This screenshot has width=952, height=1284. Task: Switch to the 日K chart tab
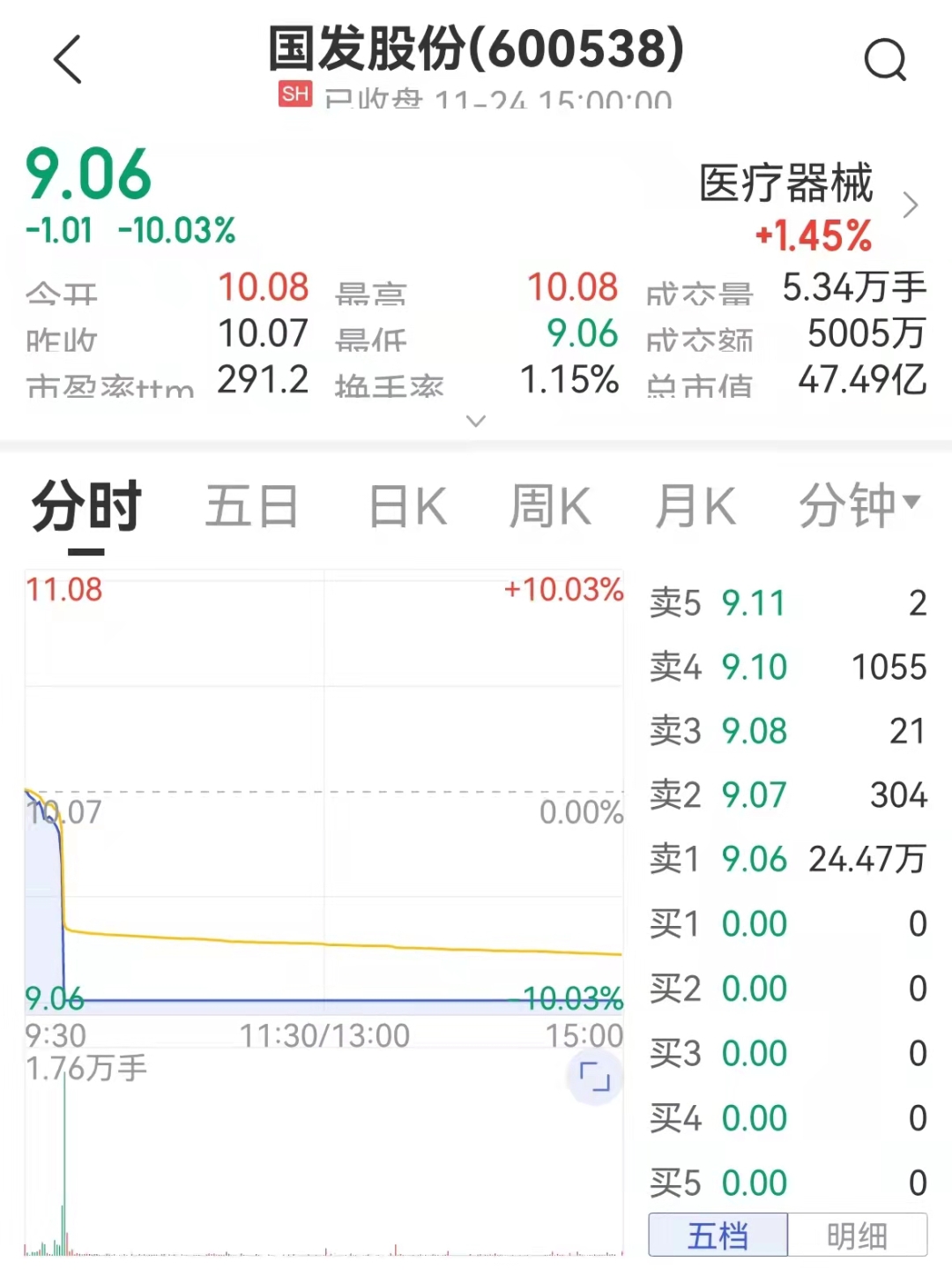click(x=407, y=506)
